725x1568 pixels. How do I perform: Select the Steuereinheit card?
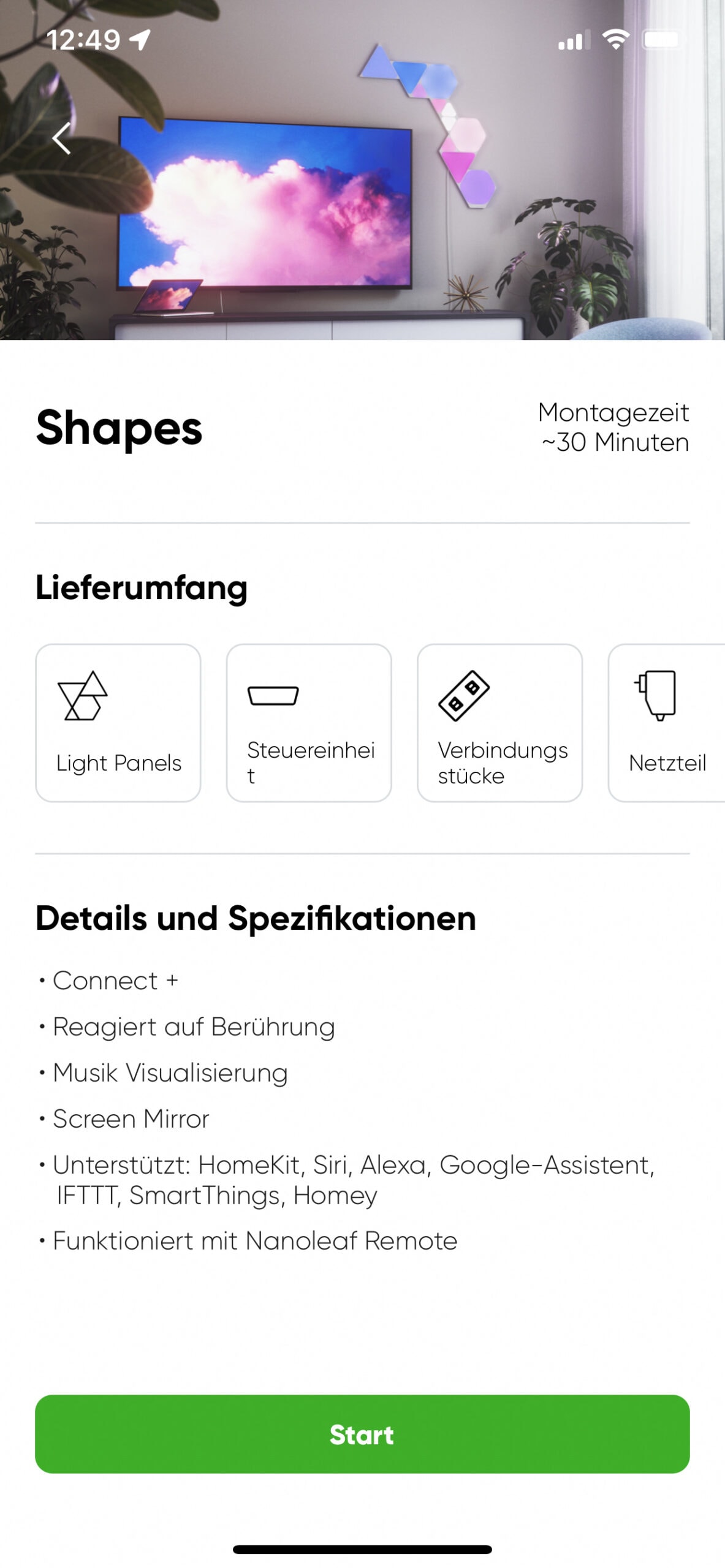tap(309, 723)
